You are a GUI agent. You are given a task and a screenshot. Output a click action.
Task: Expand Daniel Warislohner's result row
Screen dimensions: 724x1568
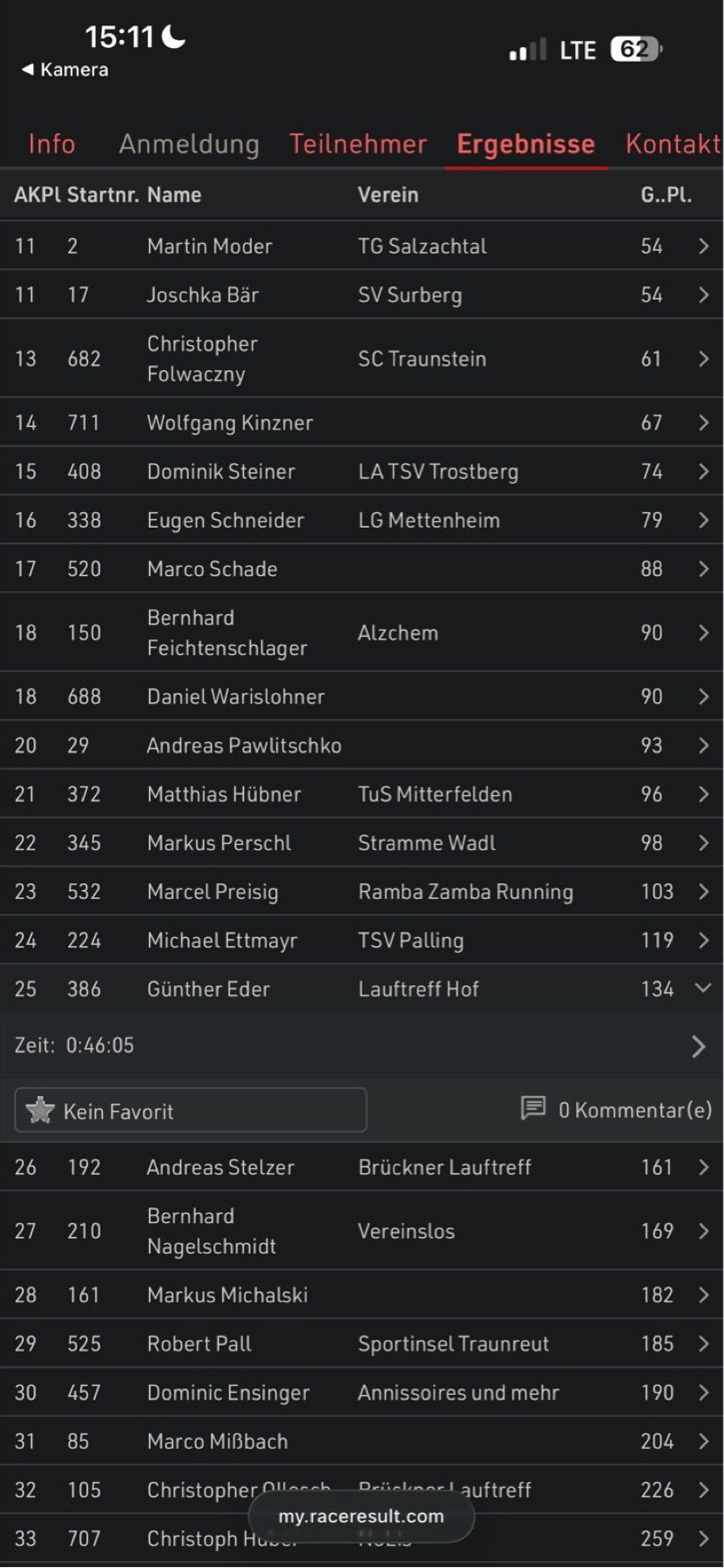(x=362, y=697)
